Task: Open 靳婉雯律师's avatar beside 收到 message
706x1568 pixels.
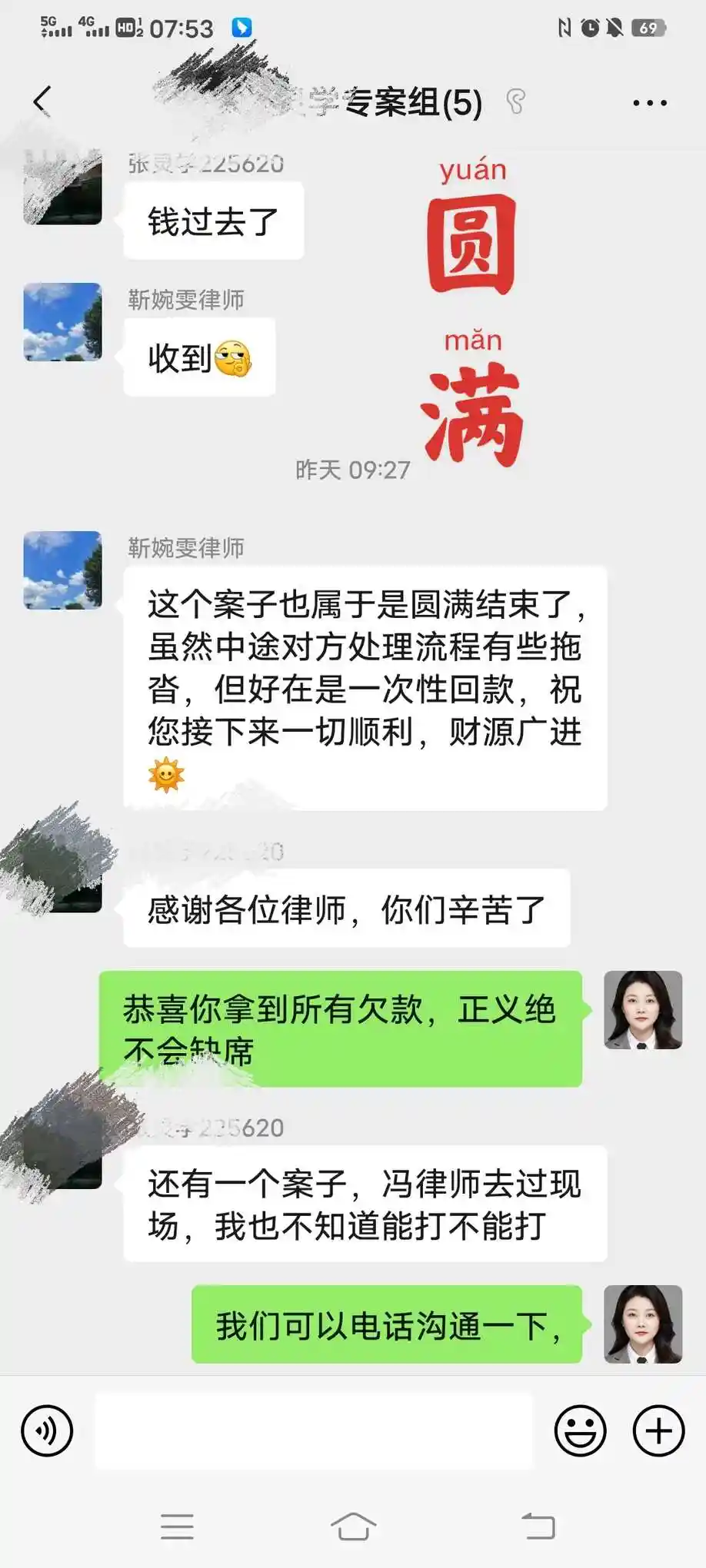Action: pyautogui.click(x=63, y=322)
